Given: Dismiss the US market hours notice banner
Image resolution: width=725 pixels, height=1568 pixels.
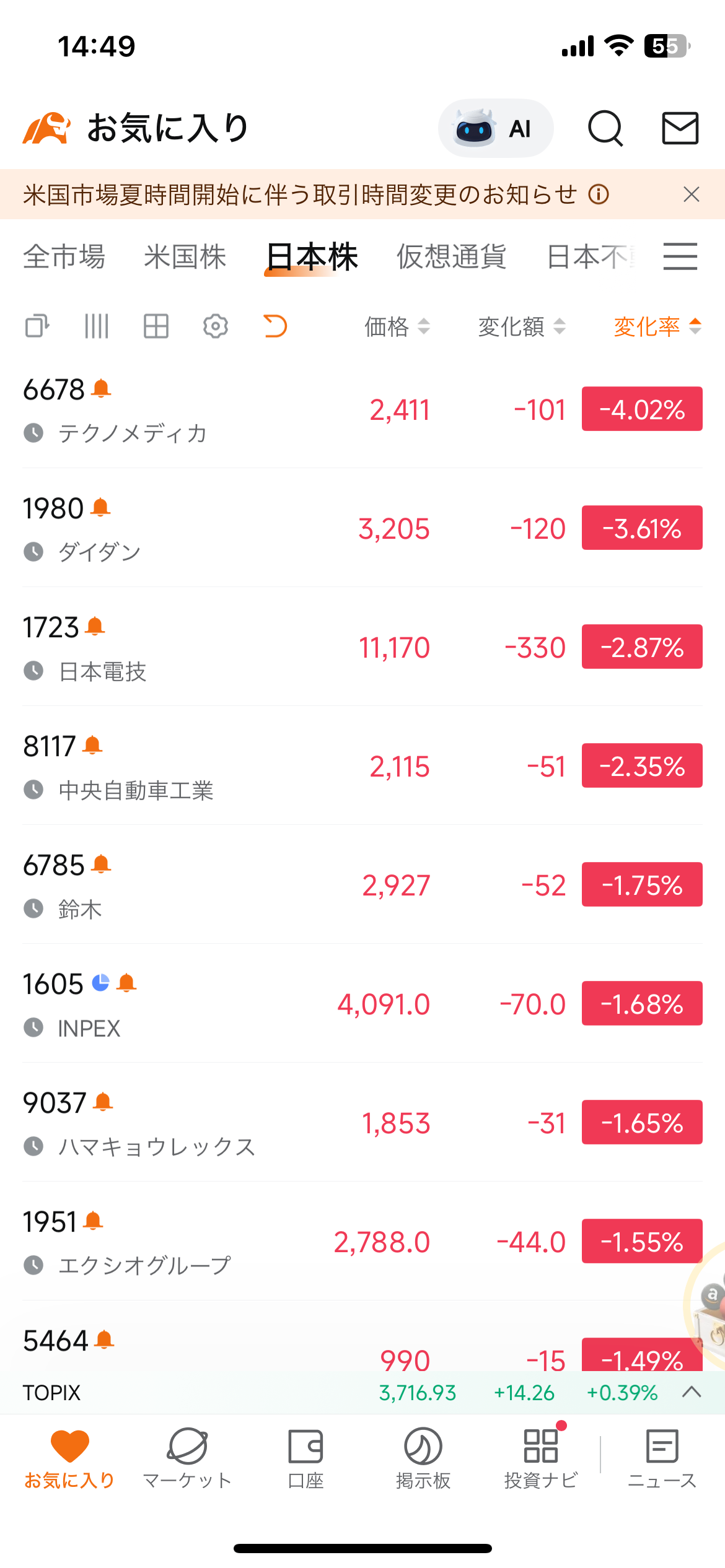Looking at the screenshot, I should [x=691, y=194].
